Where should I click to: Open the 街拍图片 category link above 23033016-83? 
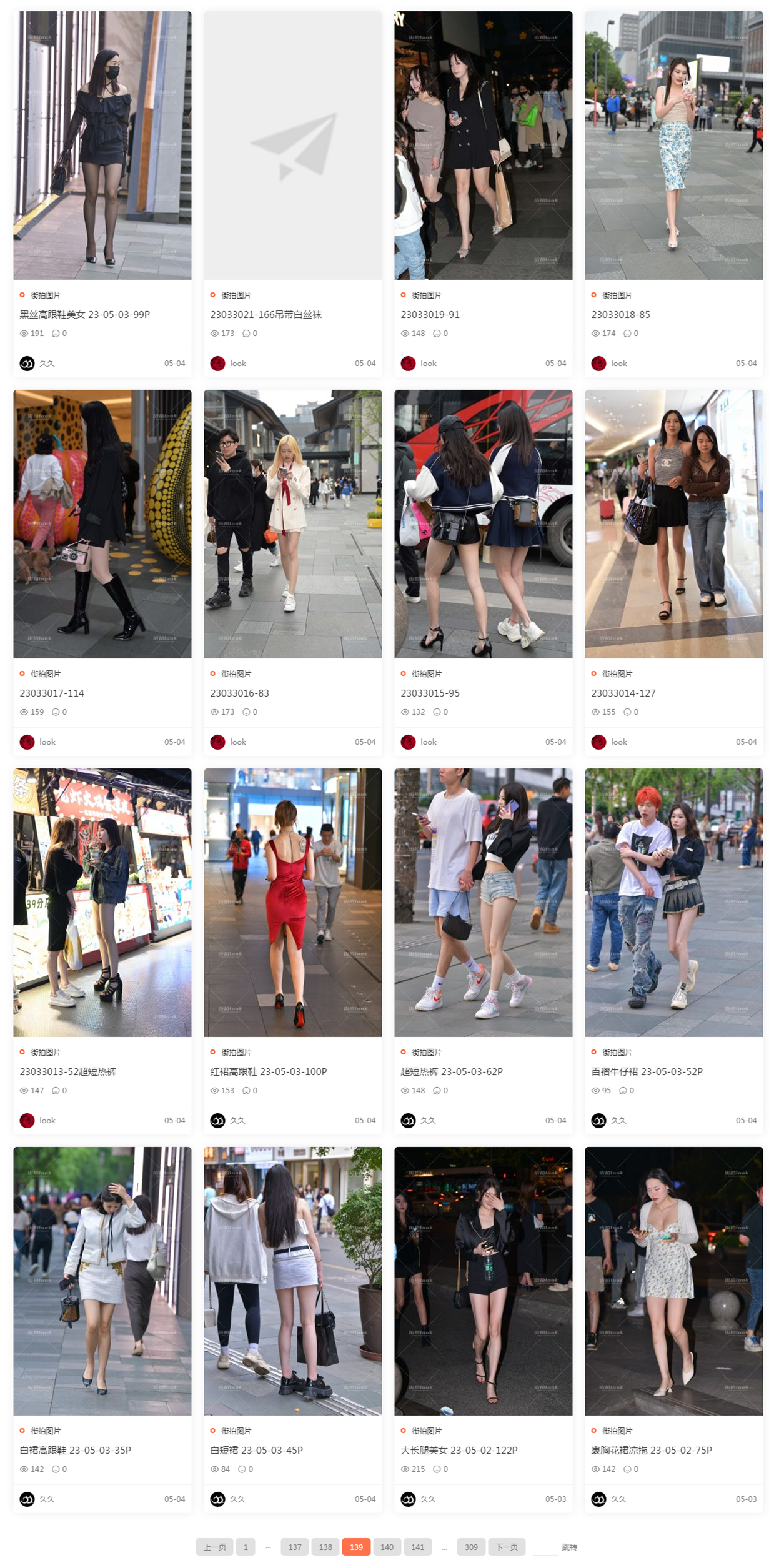pyautogui.click(x=236, y=673)
